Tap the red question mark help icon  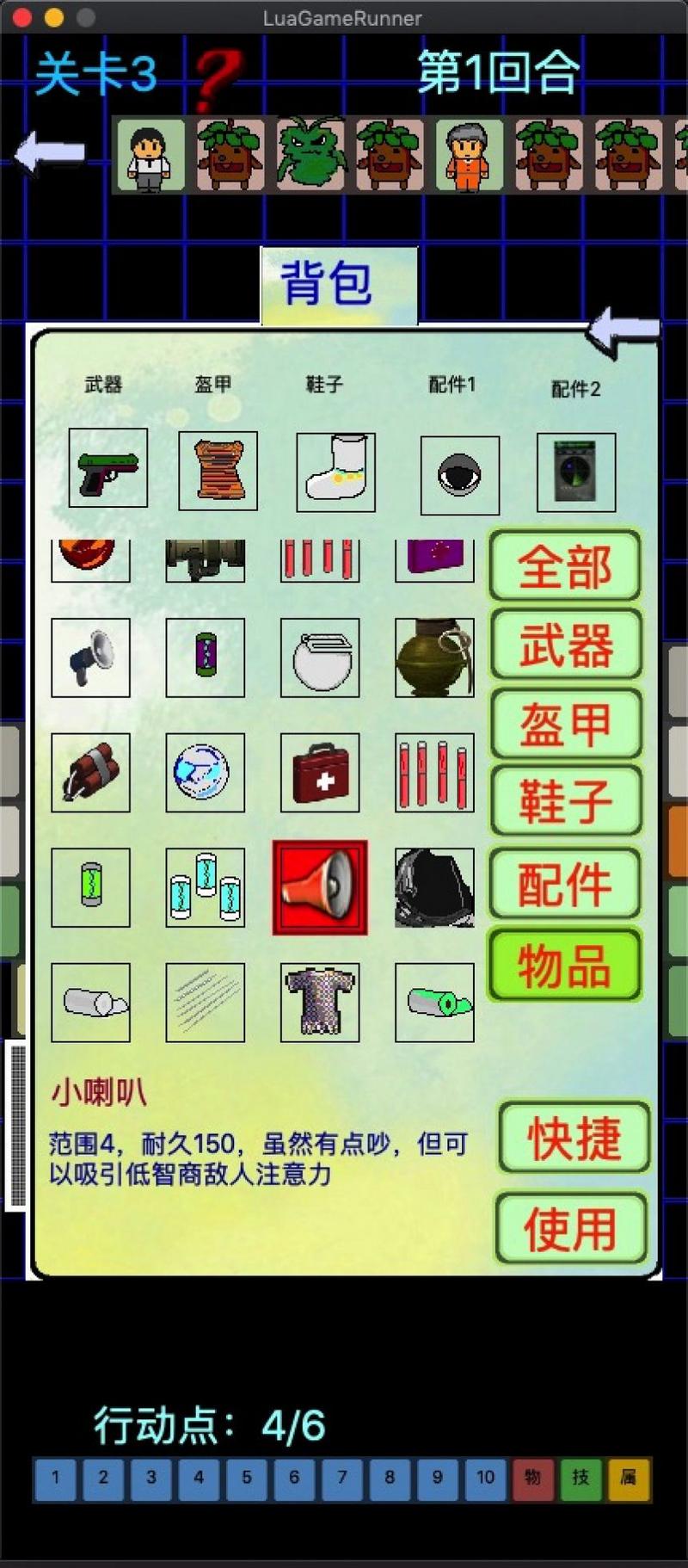215,78
